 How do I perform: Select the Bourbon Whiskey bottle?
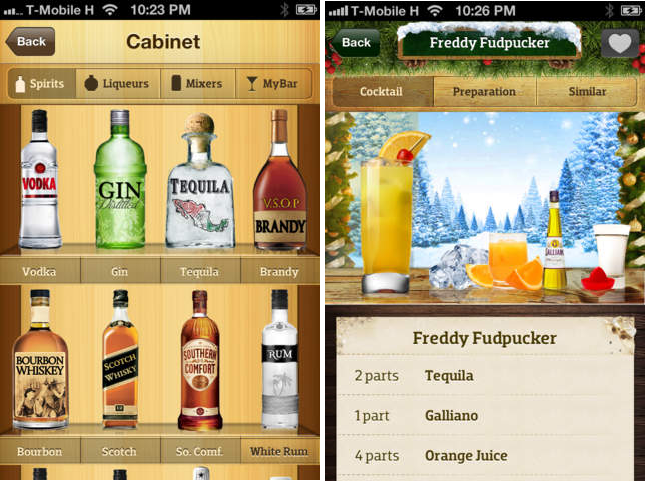coord(40,360)
